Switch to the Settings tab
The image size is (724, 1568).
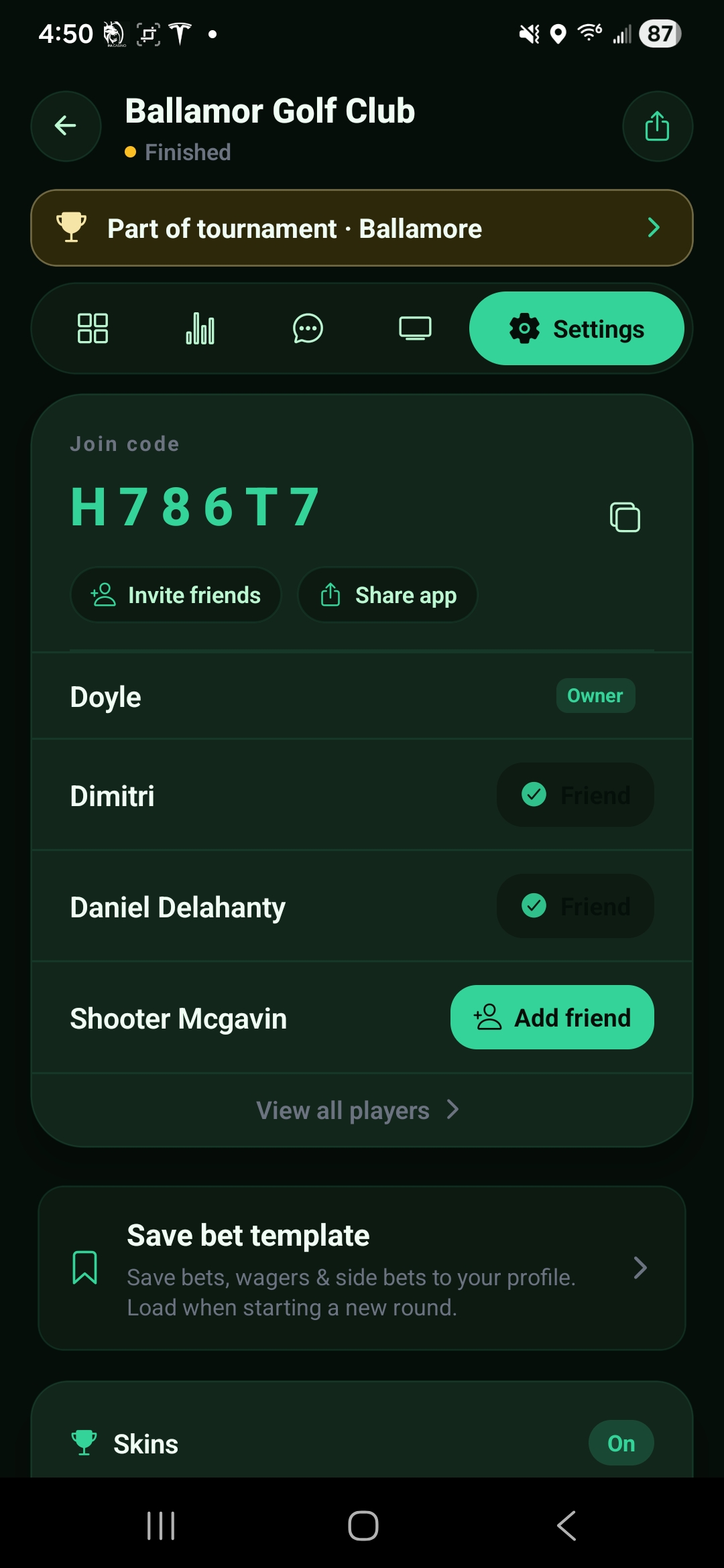pyautogui.click(x=577, y=328)
